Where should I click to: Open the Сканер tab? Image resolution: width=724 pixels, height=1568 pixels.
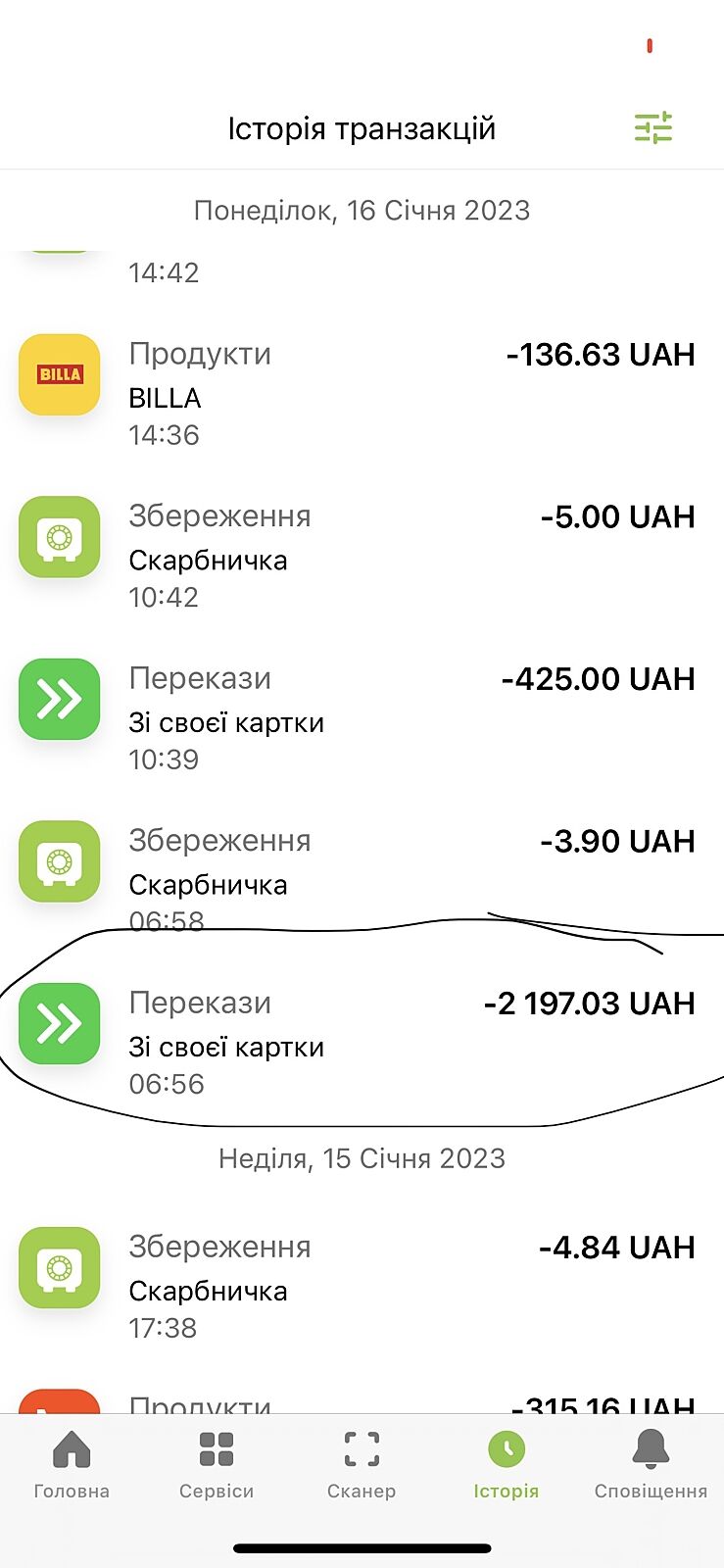362,1464
